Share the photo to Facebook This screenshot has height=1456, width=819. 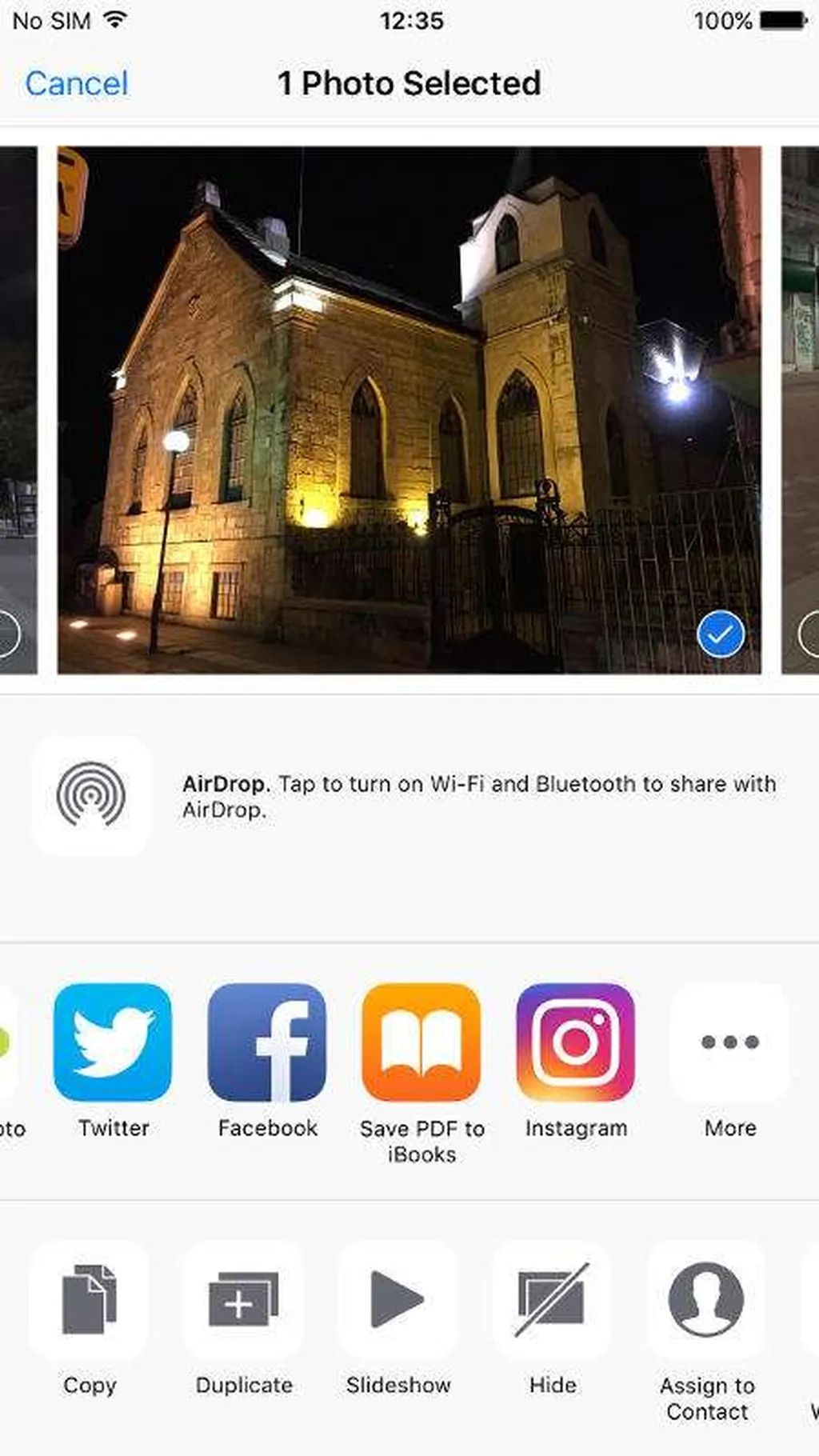pyautogui.click(x=267, y=1042)
